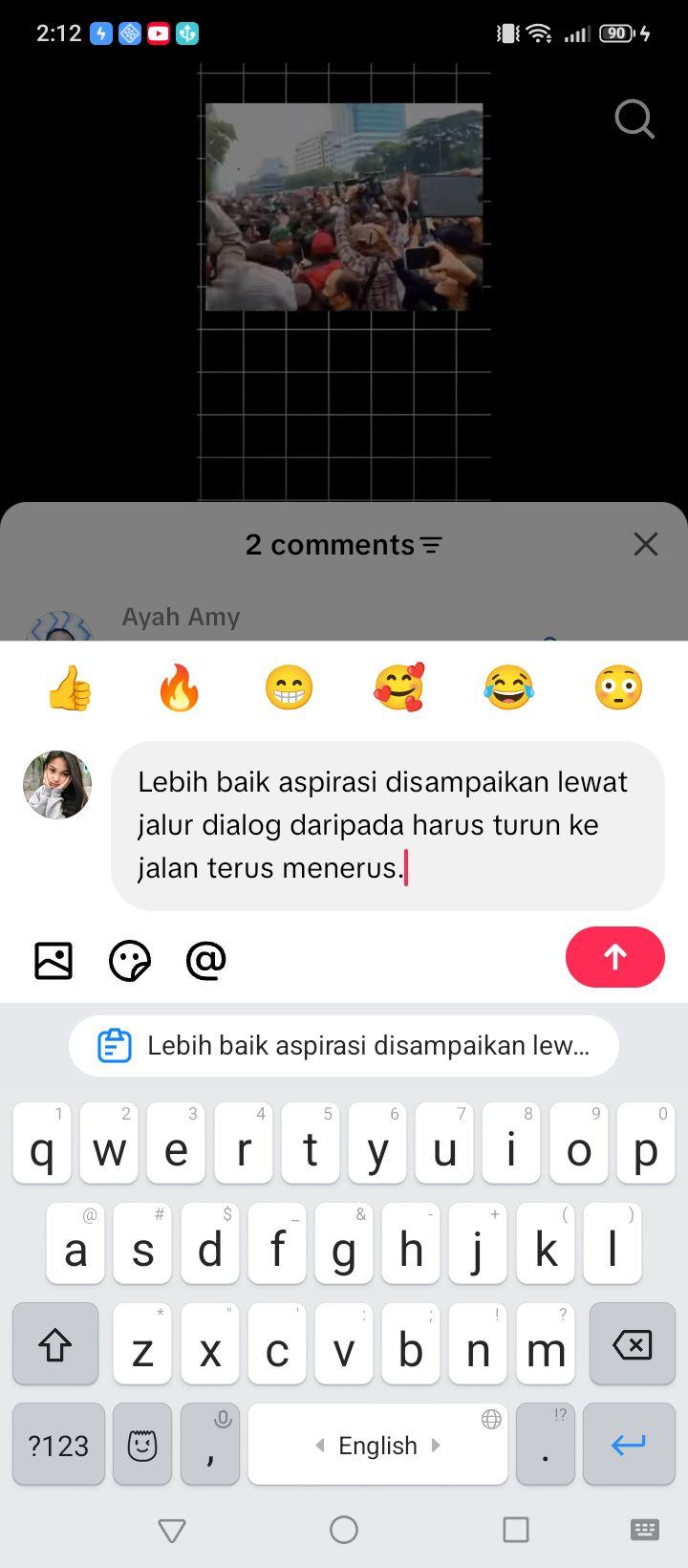This screenshot has height=1568, width=688.
Task: Insert the flushed face emoji
Action: pyautogui.click(x=618, y=687)
